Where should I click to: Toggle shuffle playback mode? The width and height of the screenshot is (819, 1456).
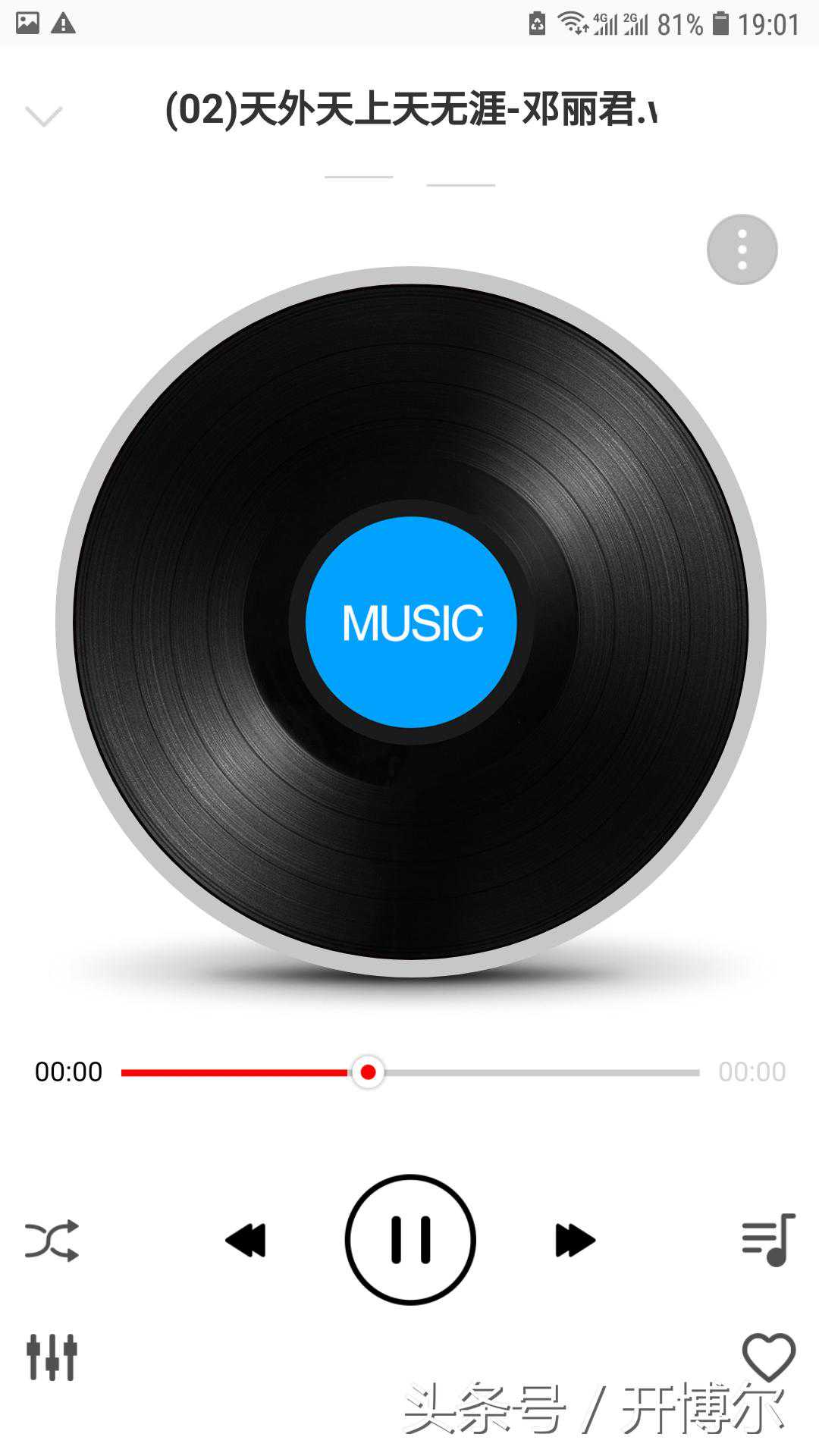point(52,1241)
